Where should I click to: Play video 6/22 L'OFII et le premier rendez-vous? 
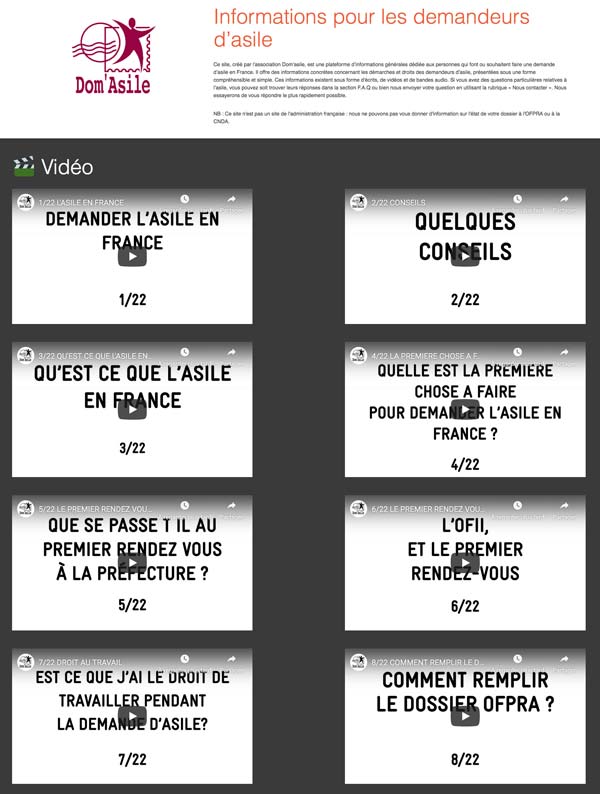pos(465,562)
